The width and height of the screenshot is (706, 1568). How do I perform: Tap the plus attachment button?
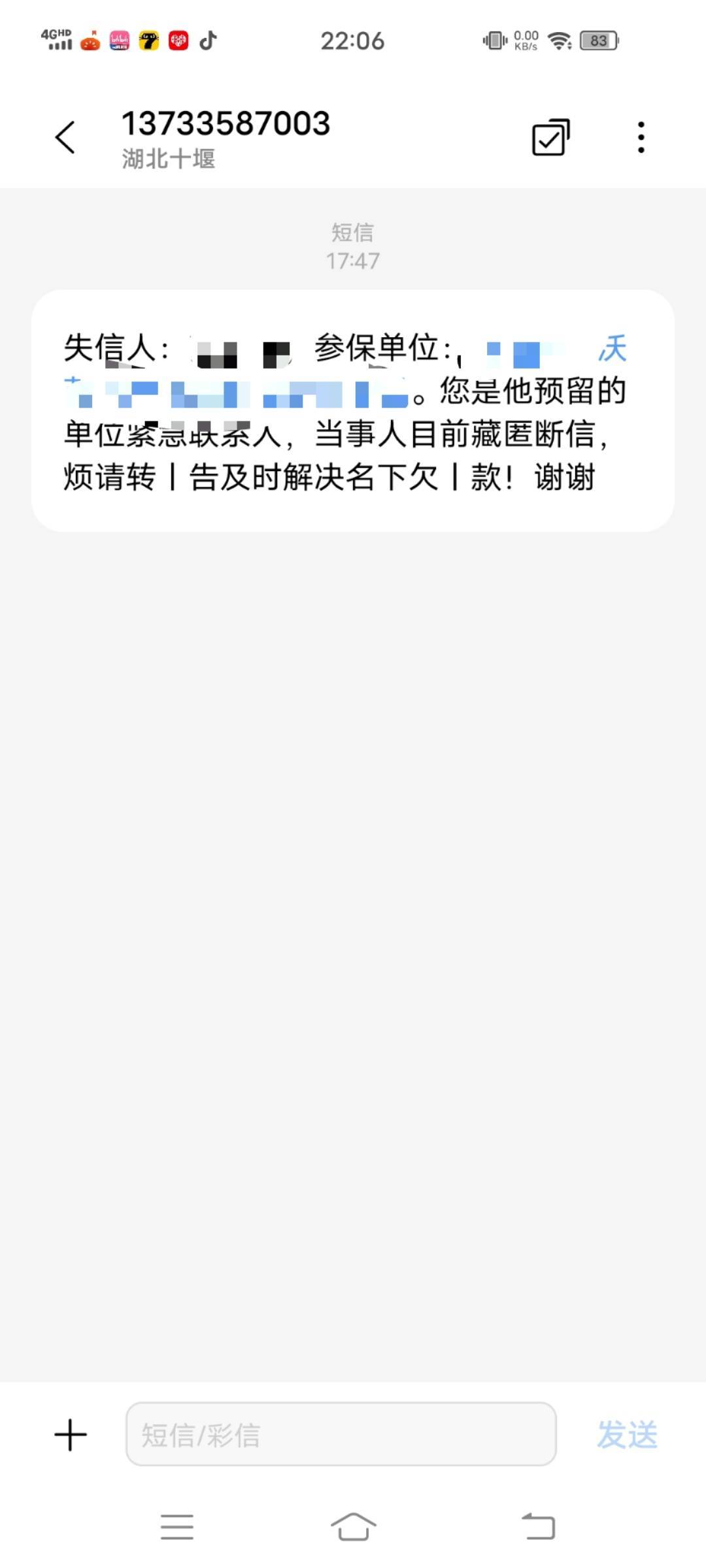click(x=71, y=1435)
